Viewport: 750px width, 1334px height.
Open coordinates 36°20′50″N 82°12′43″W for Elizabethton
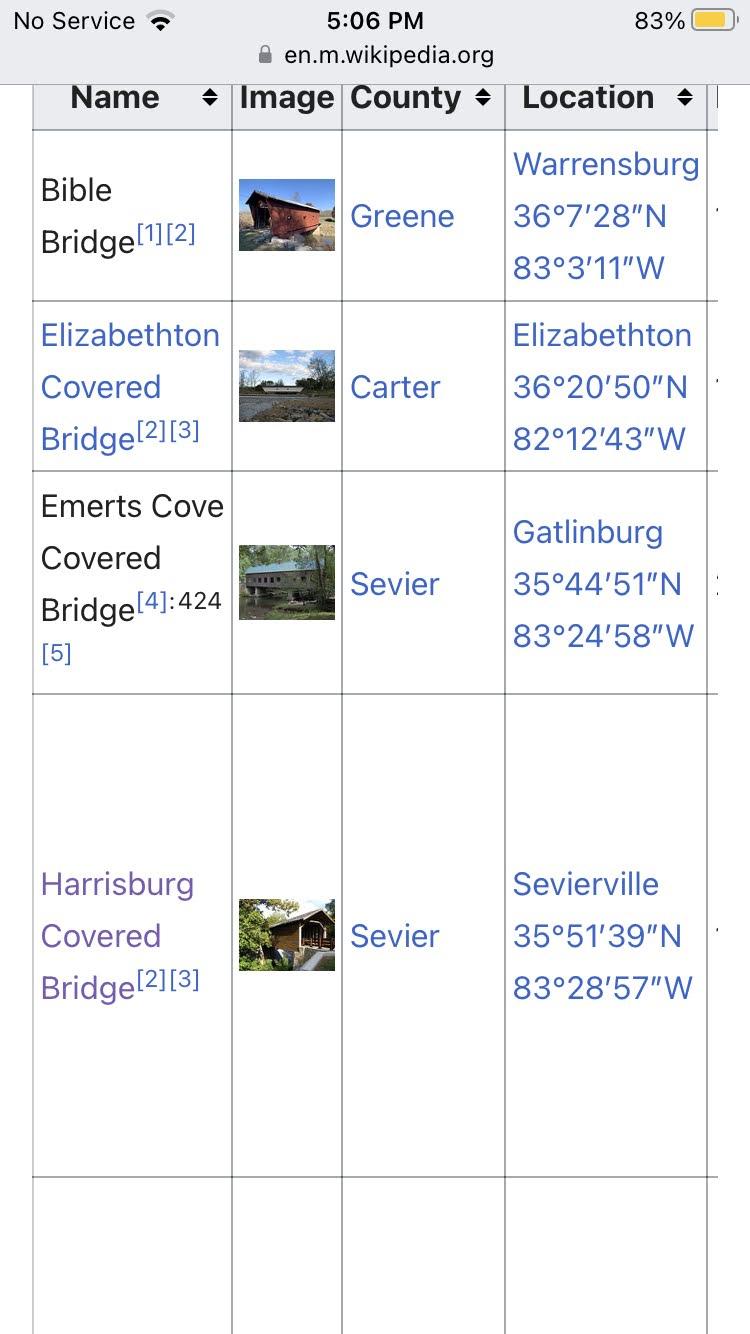point(600,413)
